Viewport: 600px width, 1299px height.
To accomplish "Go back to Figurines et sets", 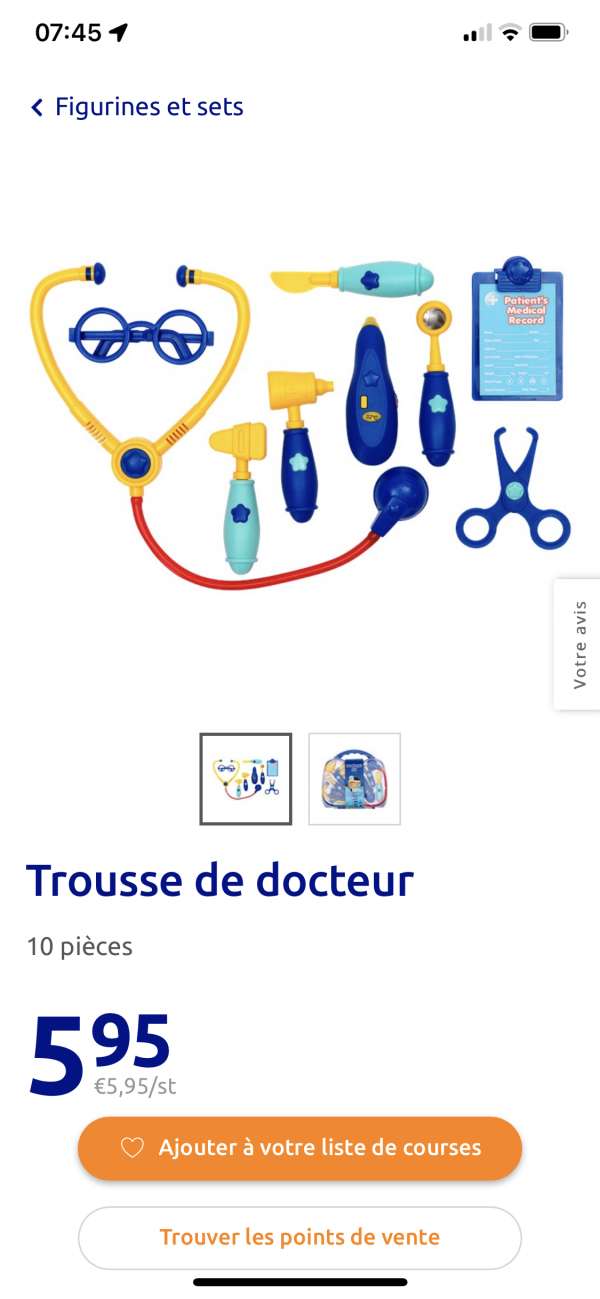I will pyautogui.click(x=137, y=107).
